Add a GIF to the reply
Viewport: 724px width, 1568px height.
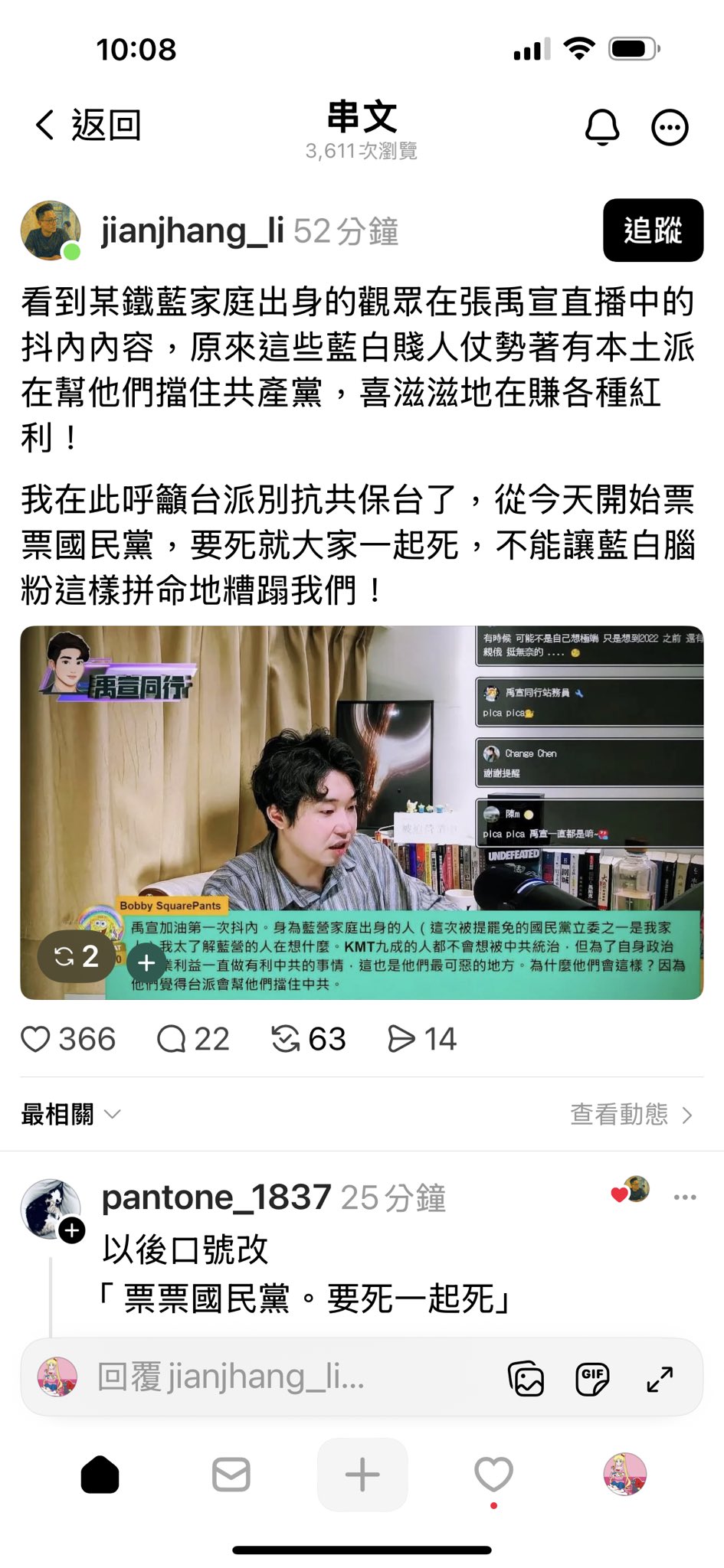pos(592,1379)
